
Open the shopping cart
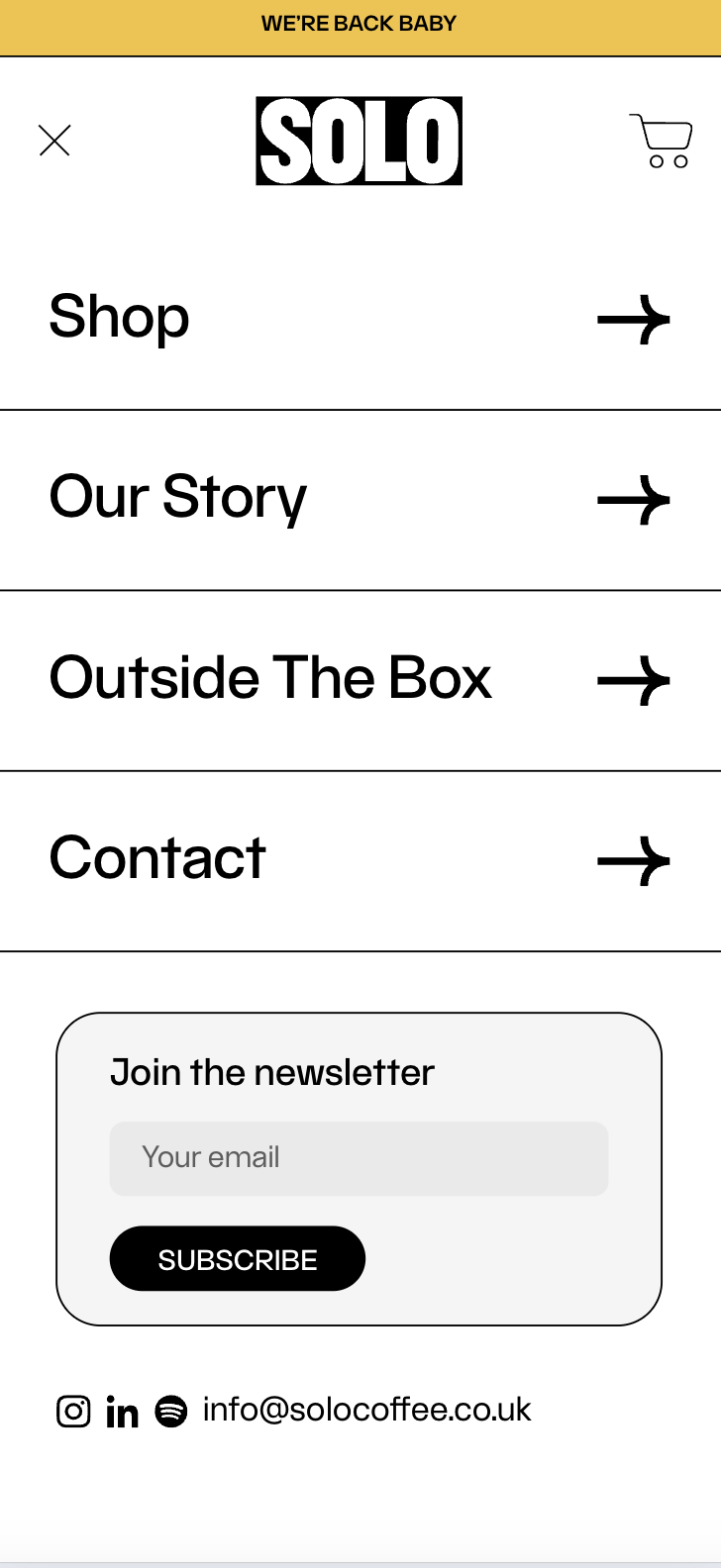pyautogui.click(x=661, y=142)
